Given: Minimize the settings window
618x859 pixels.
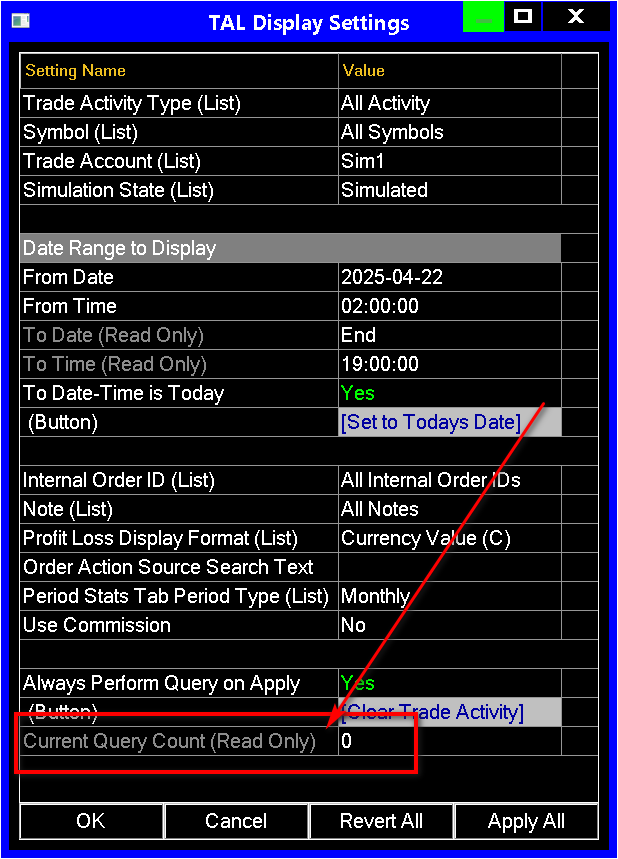Looking at the screenshot, I should pos(483,17).
